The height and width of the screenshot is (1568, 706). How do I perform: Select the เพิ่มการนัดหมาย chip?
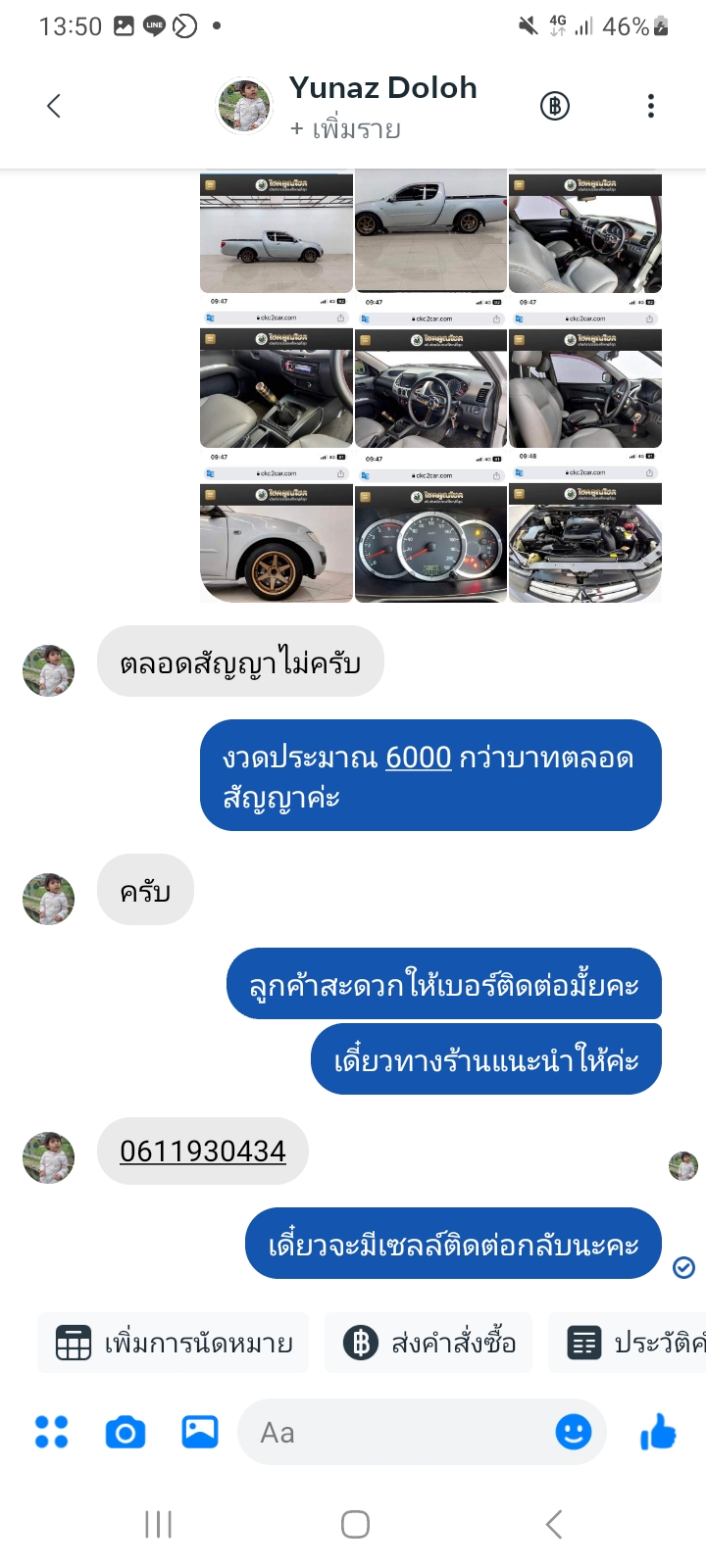[174, 1343]
